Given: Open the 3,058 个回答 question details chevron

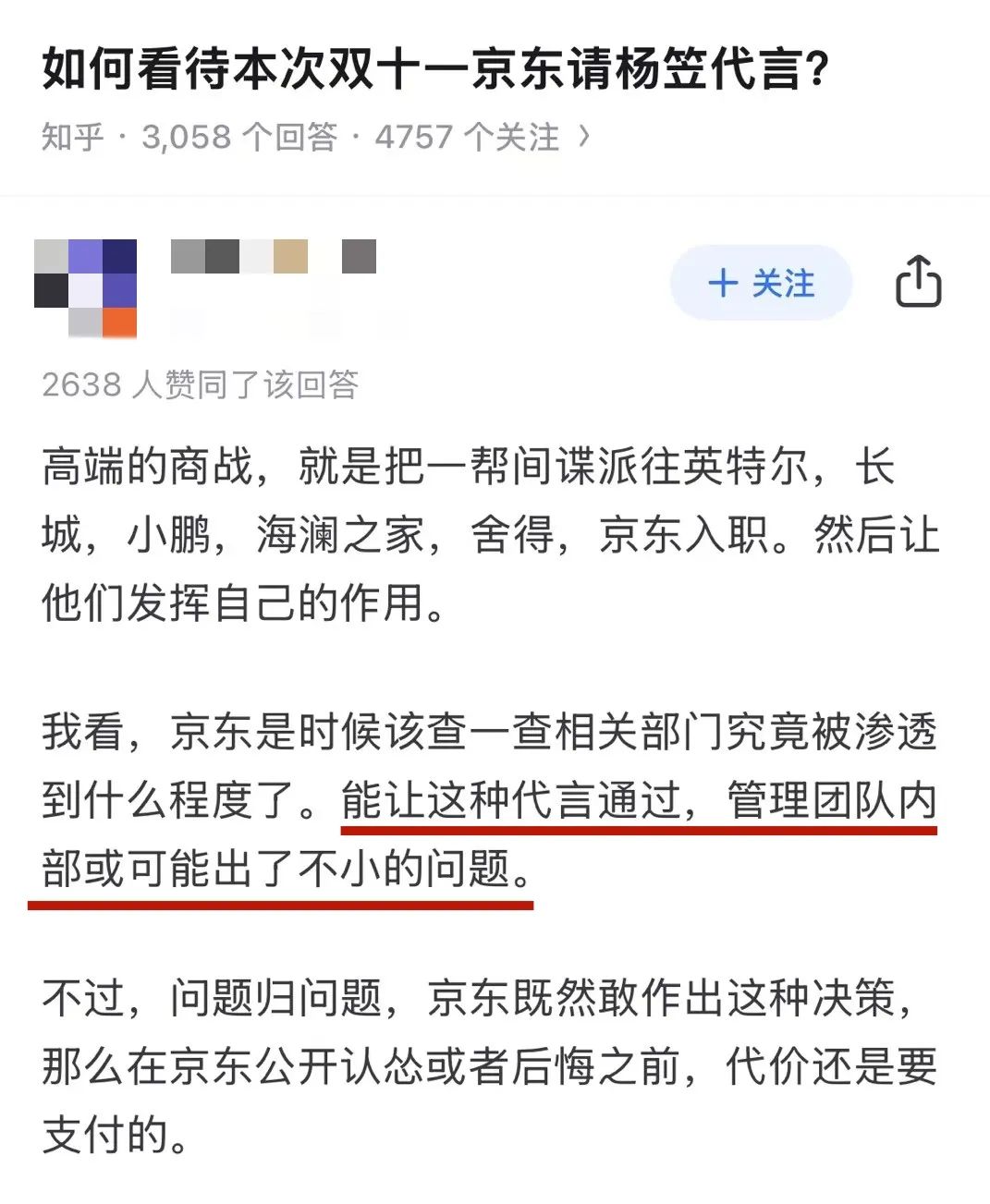Looking at the screenshot, I should [x=583, y=137].
